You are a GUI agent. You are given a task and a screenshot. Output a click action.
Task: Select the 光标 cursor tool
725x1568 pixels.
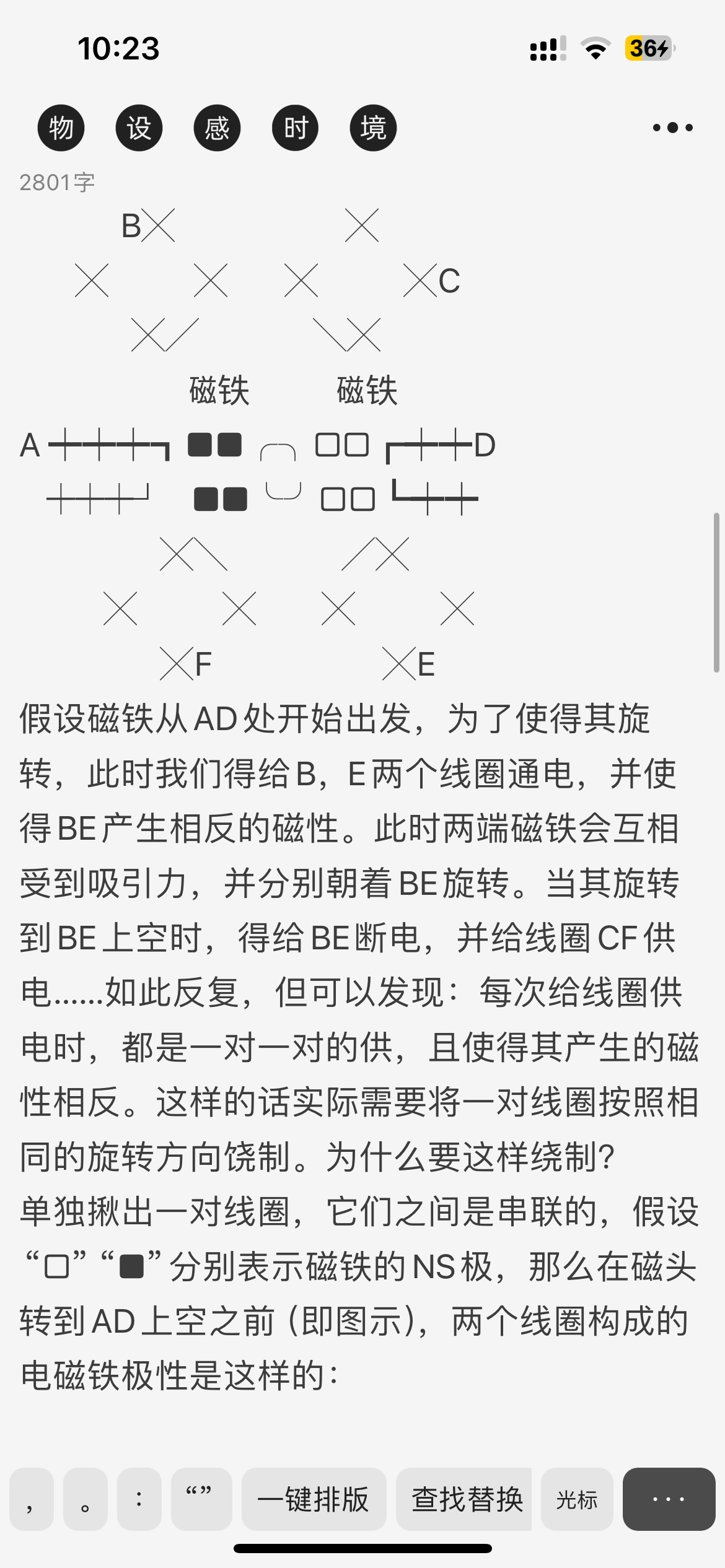click(577, 1499)
